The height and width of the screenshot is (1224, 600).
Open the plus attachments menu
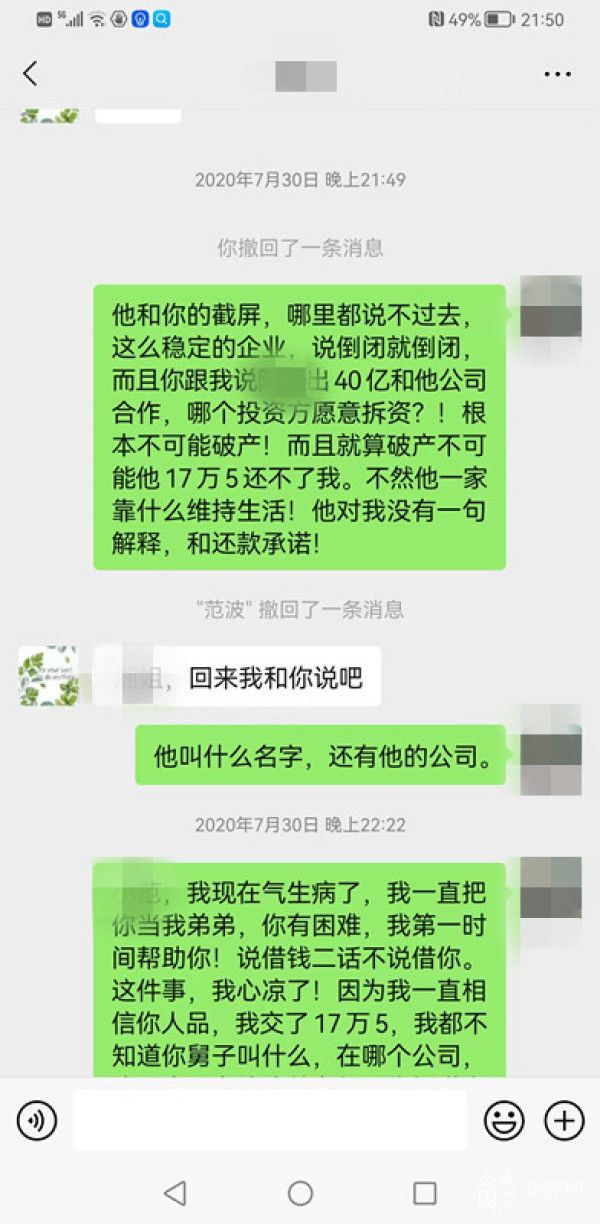tap(564, 1120)
